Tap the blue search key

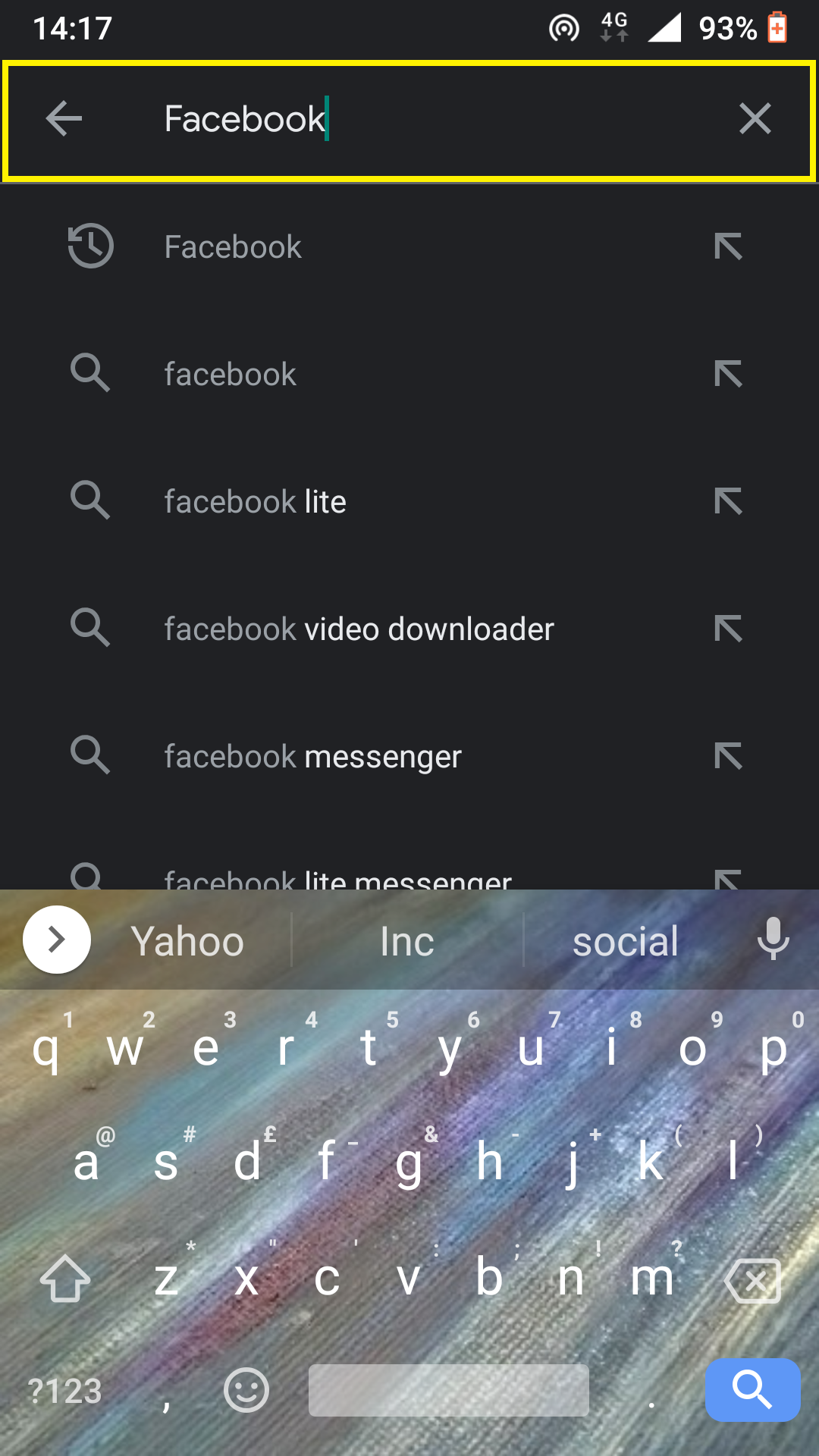752,1390
